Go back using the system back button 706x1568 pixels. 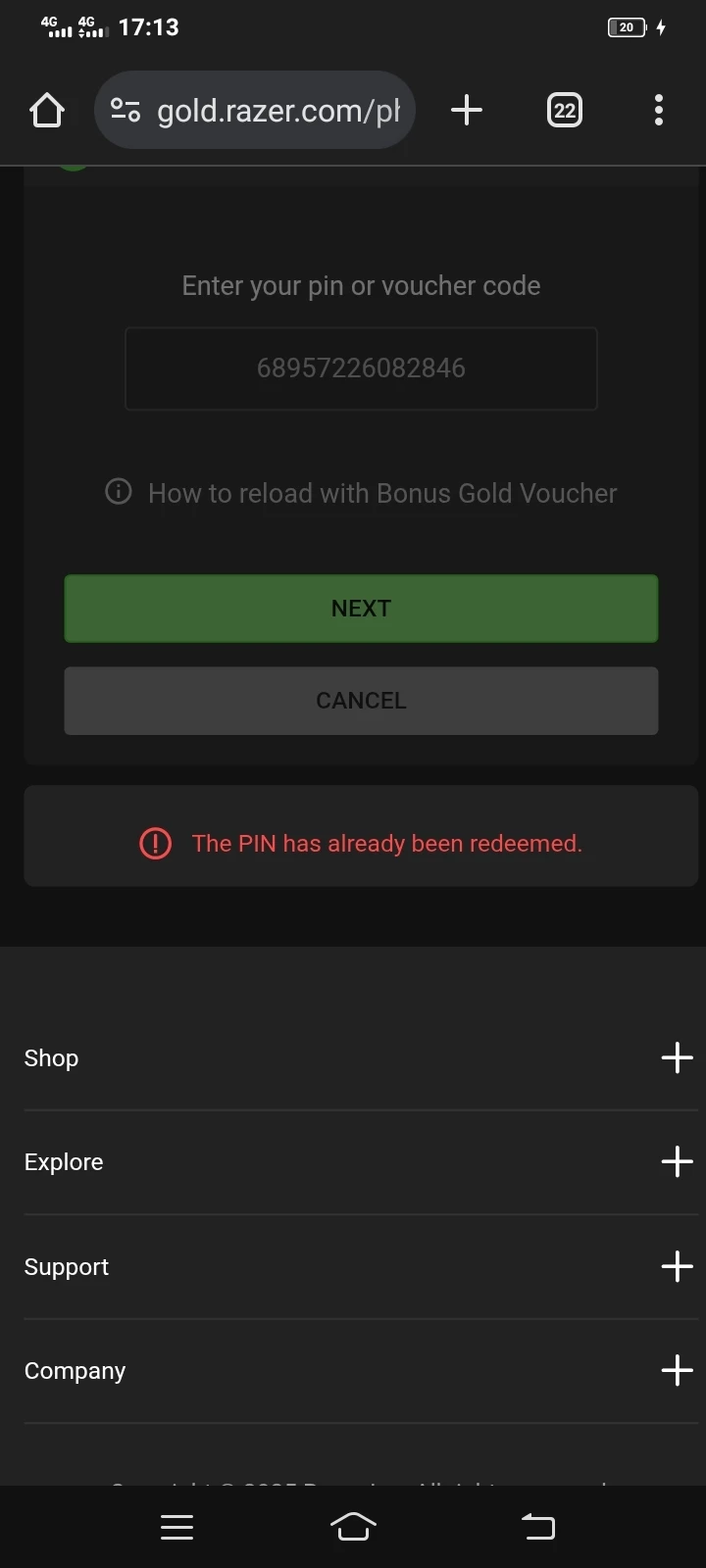(537, 1527)
